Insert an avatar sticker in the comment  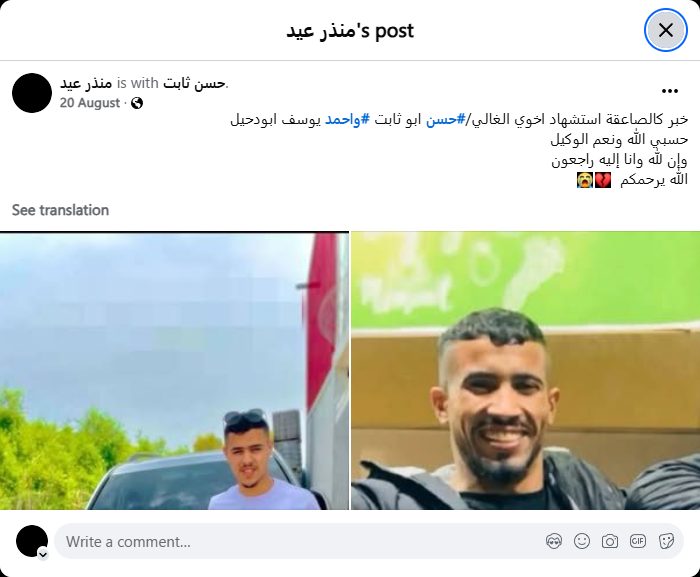click(x=554, y=542)
